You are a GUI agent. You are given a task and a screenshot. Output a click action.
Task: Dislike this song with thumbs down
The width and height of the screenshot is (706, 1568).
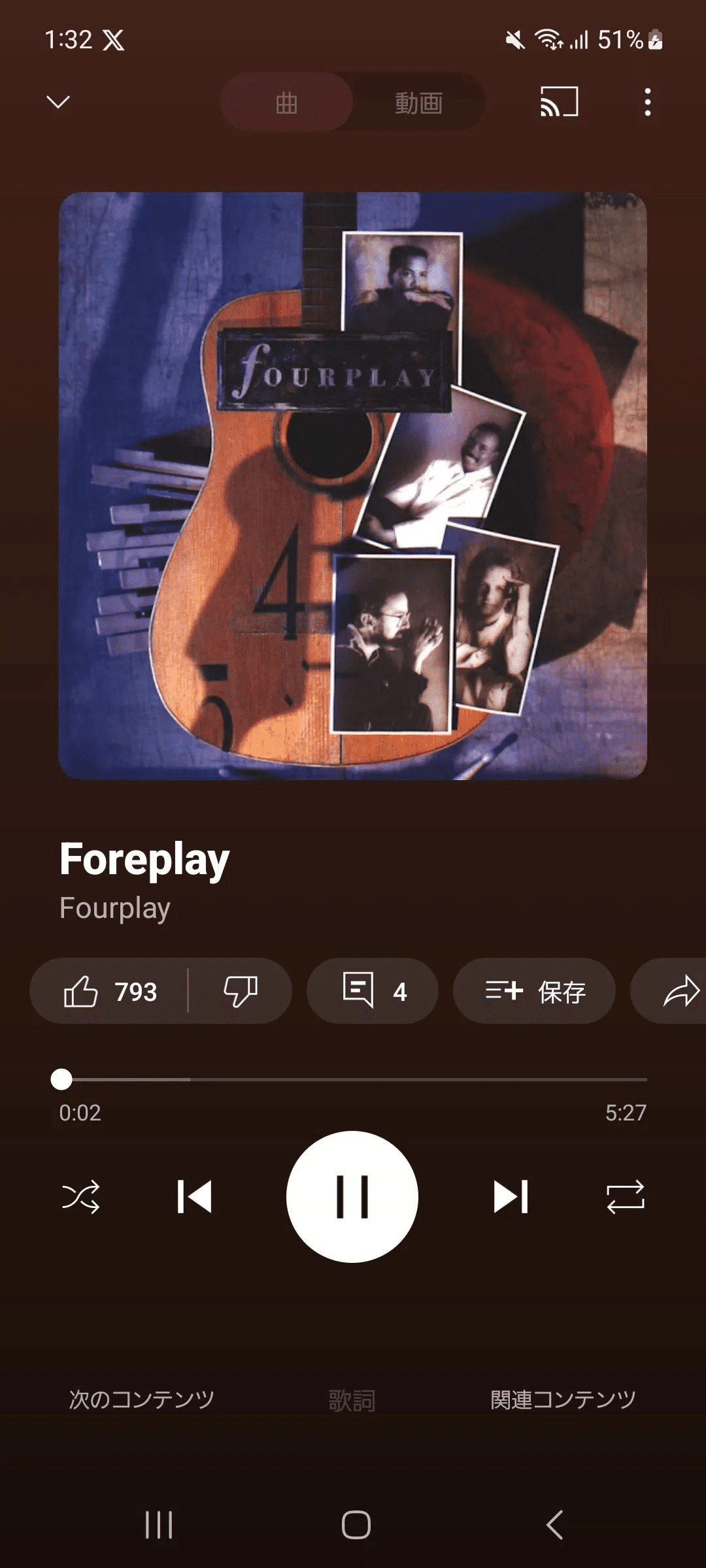click(240, 991)
